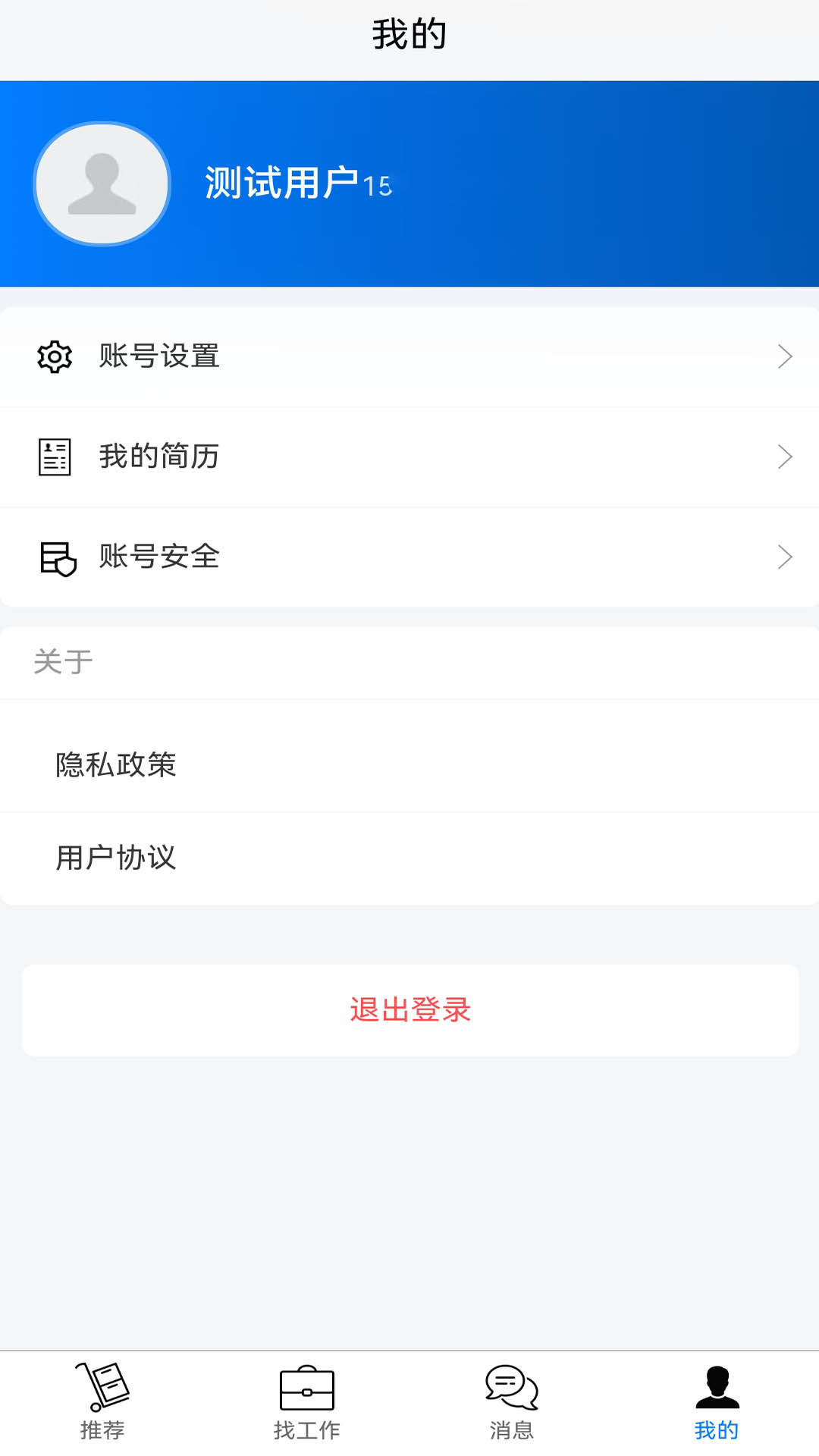Open the 隐私政策 privacy policy link
Screen dimensions: 819x1456
coord(115,766)
